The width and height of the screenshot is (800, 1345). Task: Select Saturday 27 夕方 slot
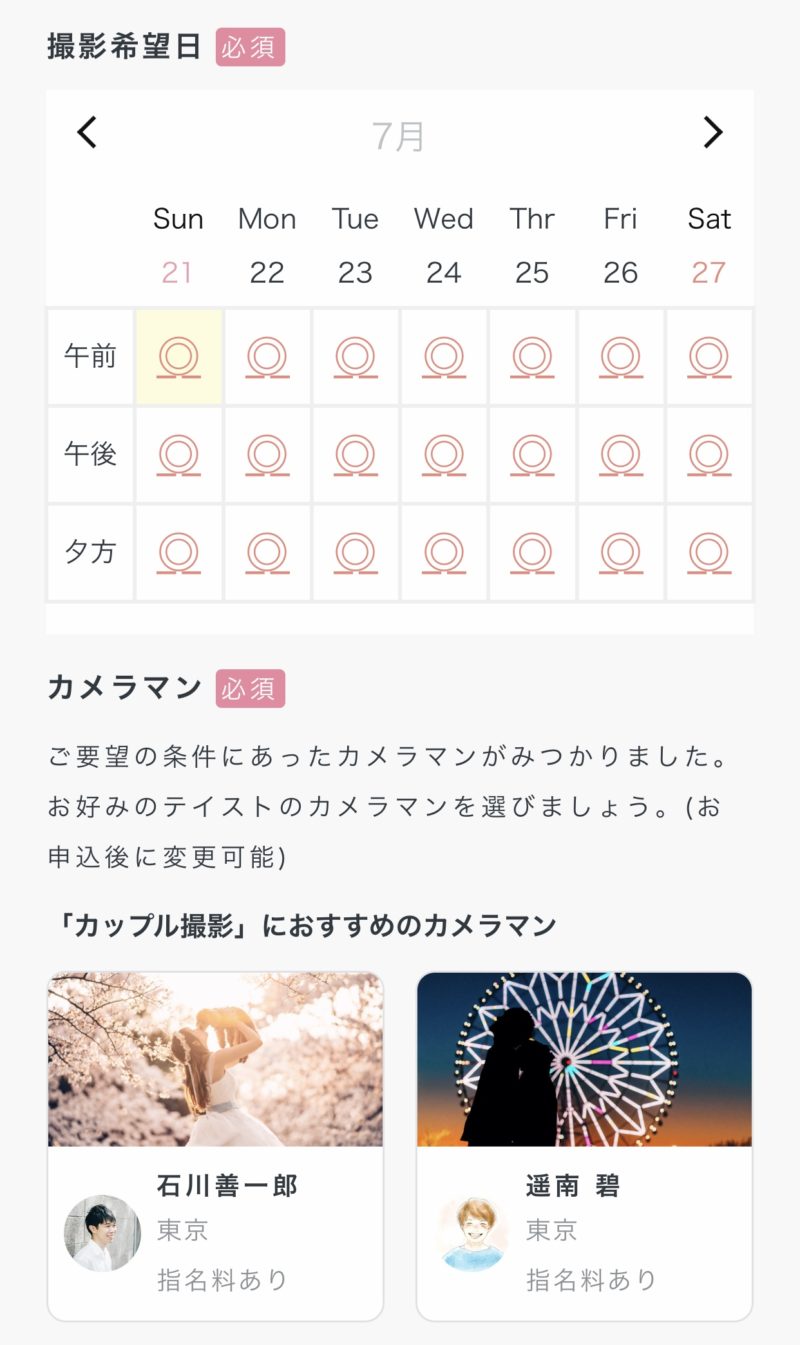(709, 553)
